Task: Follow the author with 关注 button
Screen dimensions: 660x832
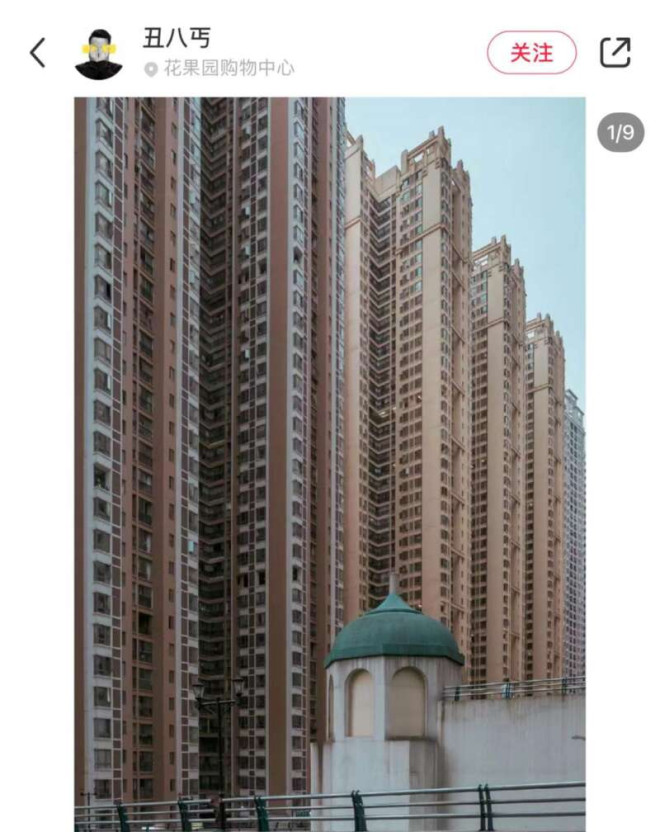Action: click(x=531, y=53)
